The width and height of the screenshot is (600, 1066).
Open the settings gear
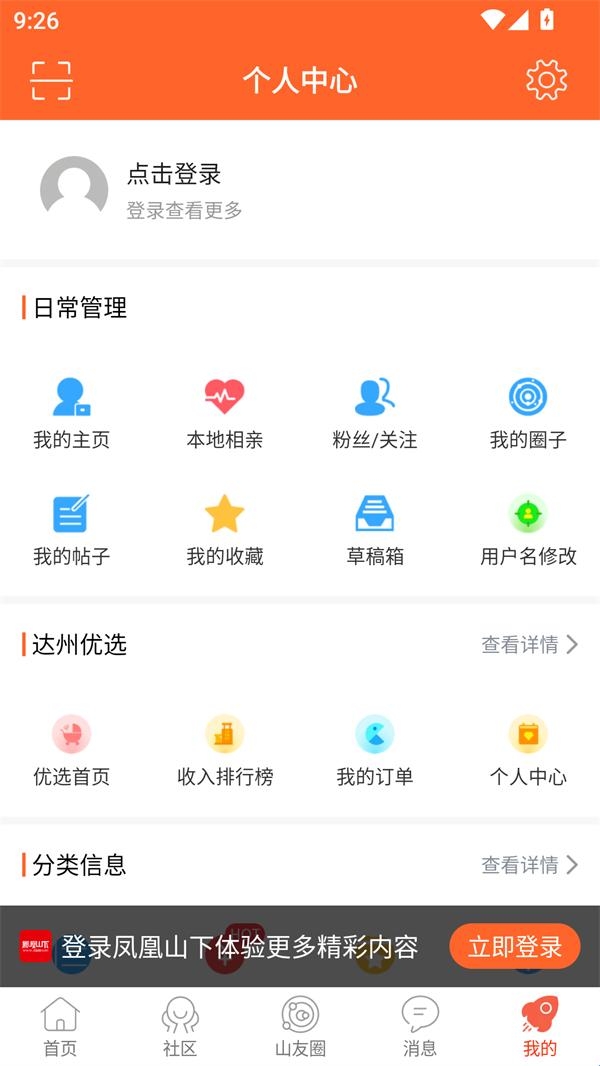tap(546, 80)
